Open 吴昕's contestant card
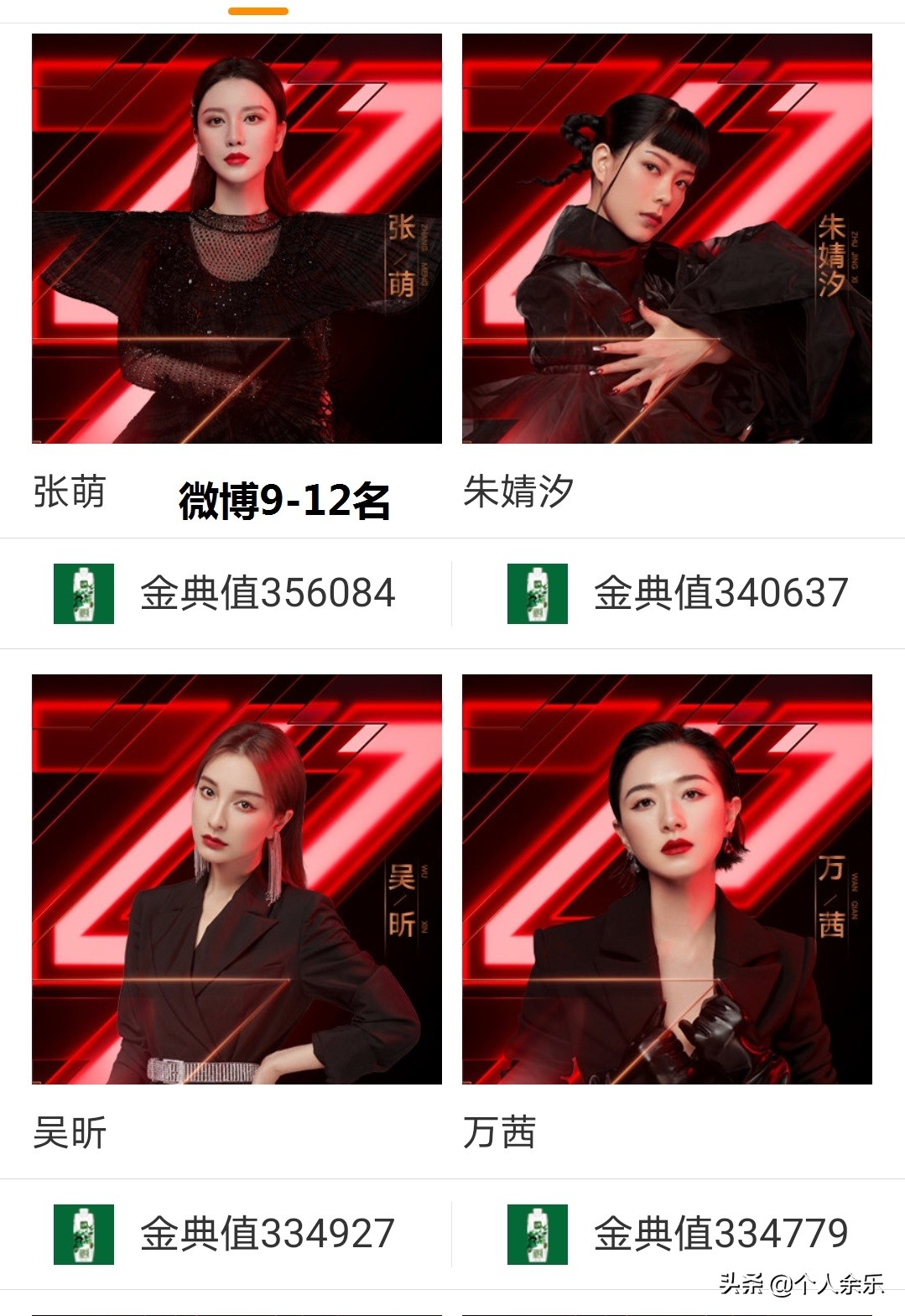 point(237,879)
